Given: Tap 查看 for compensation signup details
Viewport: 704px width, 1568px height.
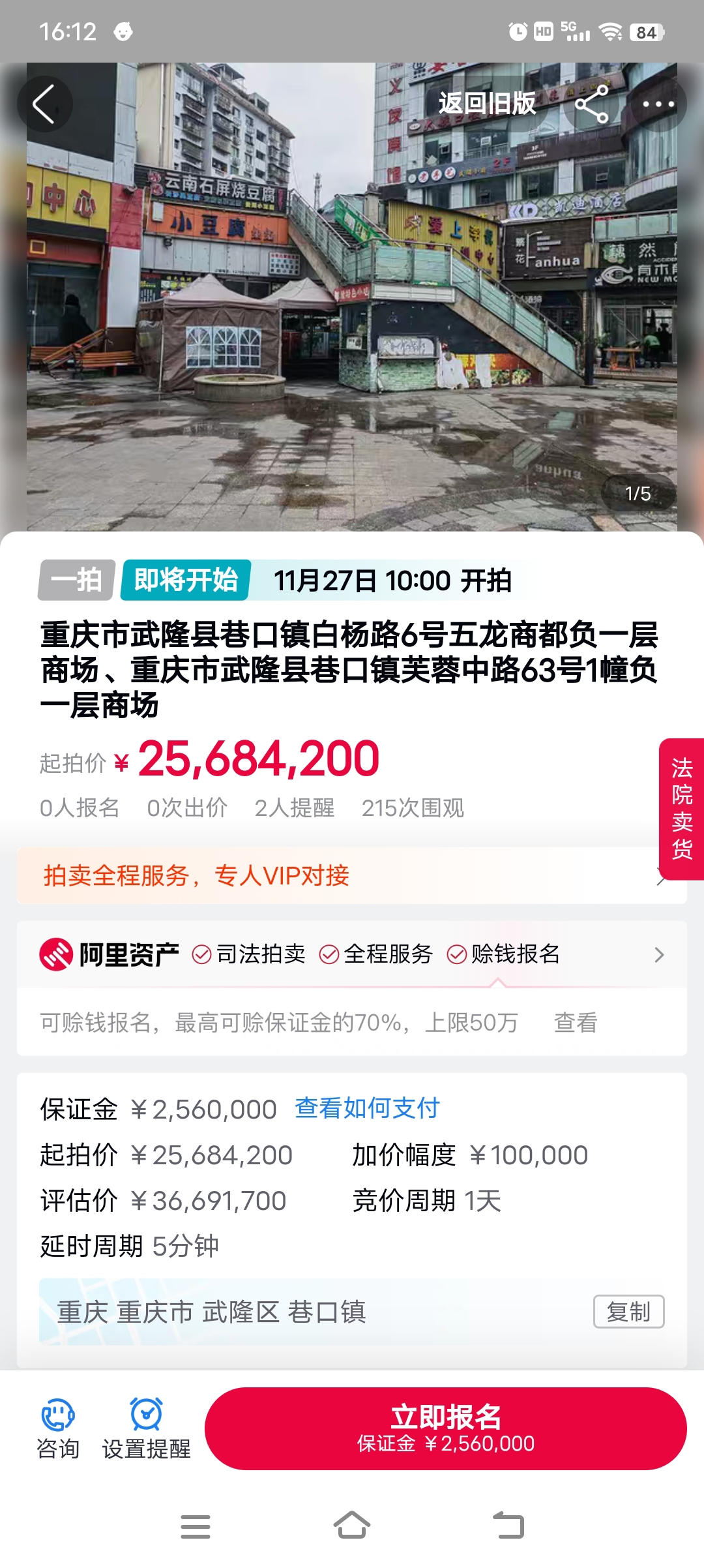Looking at the screenshot, I should pyautogui.click(x=576, y=1023).
